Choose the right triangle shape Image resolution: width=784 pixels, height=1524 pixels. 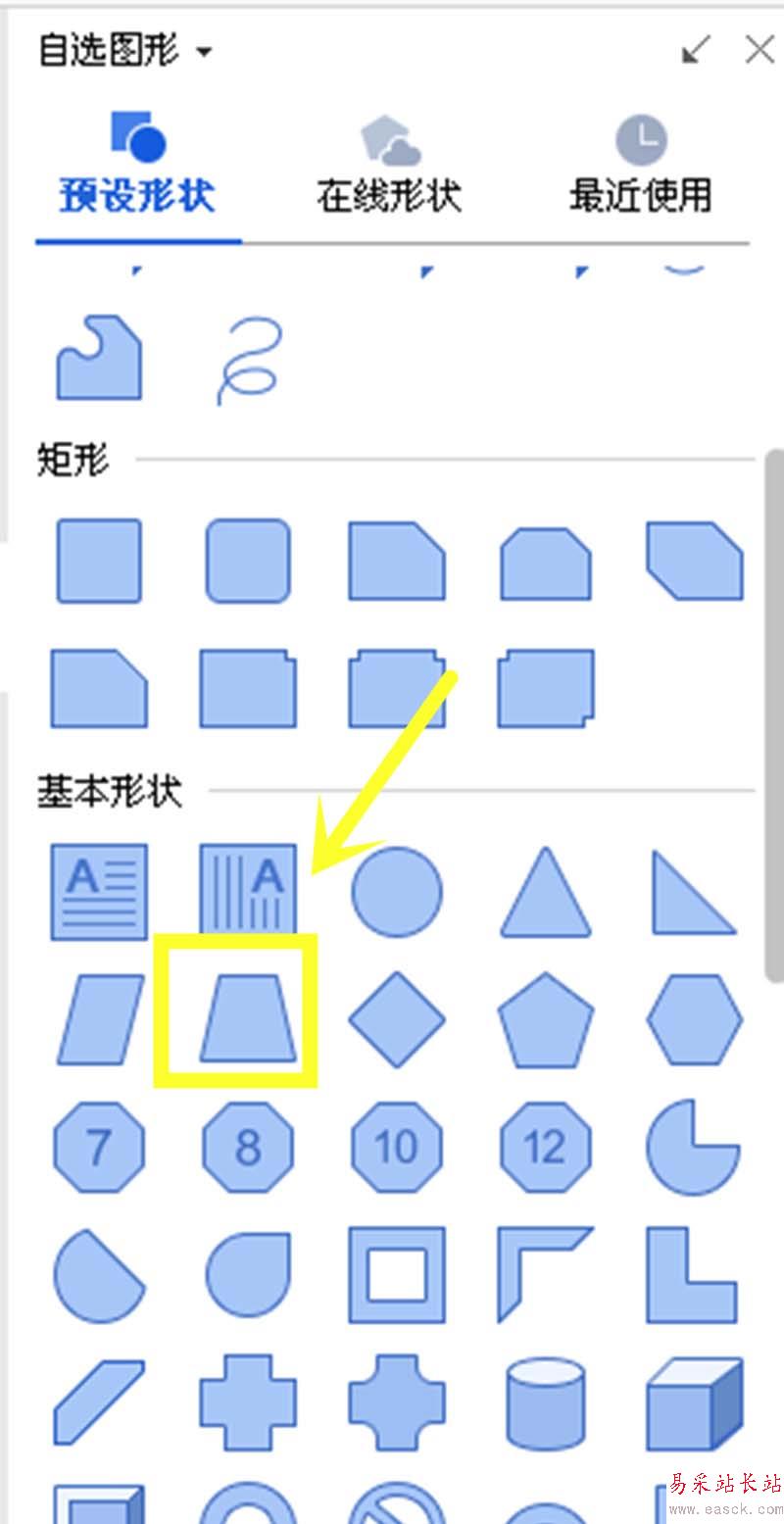[695, 892]
